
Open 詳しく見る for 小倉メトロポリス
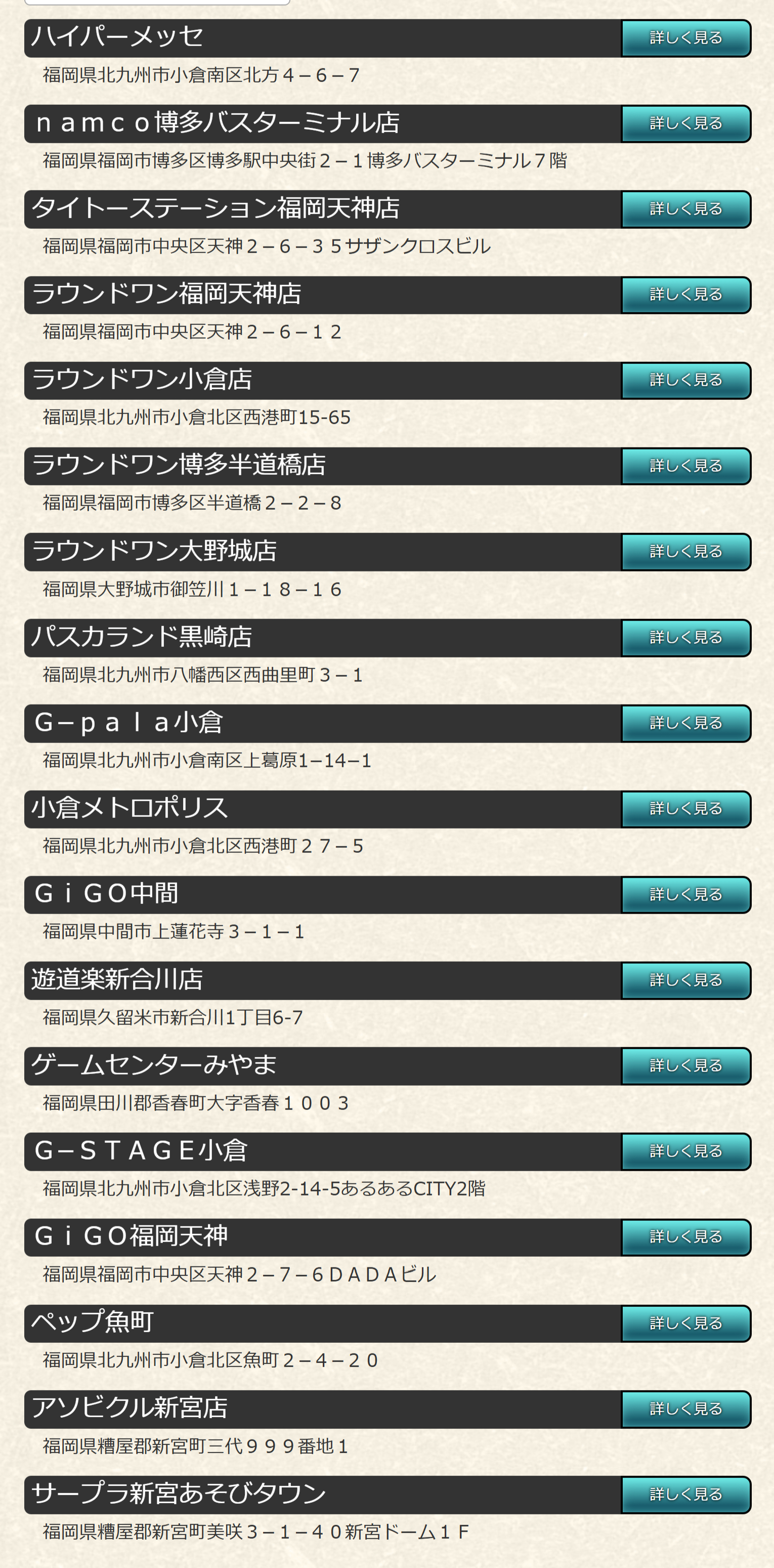(x=686, y=810)
